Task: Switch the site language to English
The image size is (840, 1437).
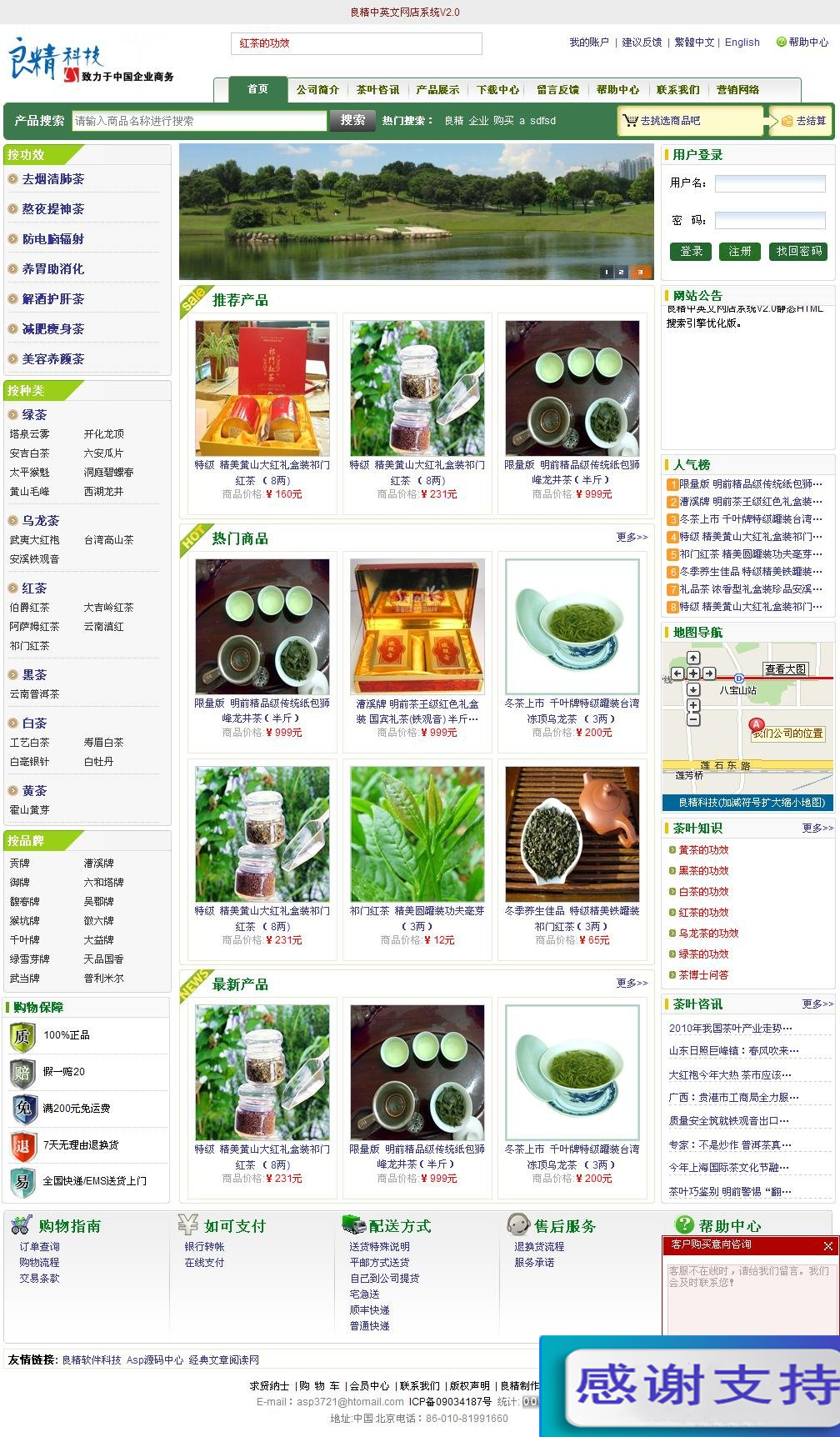Action: 742,43
